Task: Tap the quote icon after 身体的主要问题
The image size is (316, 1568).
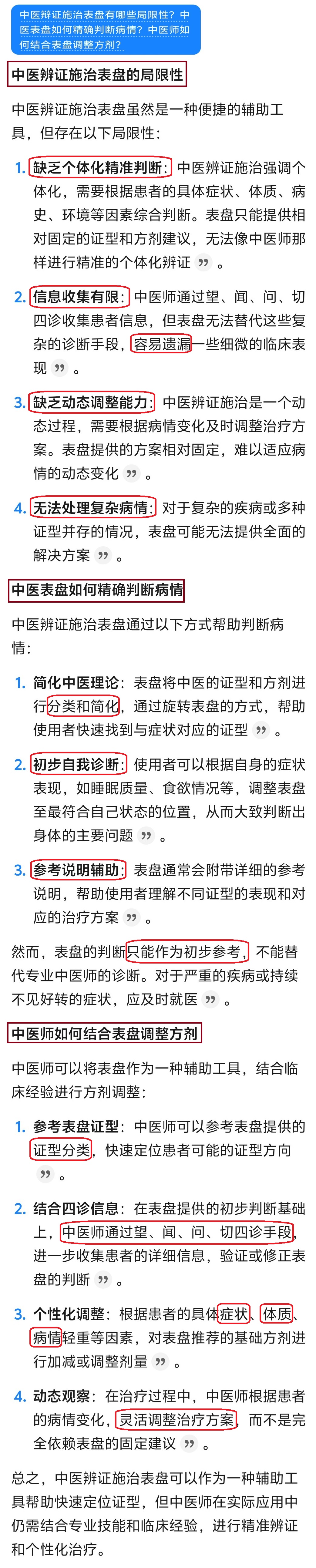Action: pyautogui.click(x=146, y=835)
